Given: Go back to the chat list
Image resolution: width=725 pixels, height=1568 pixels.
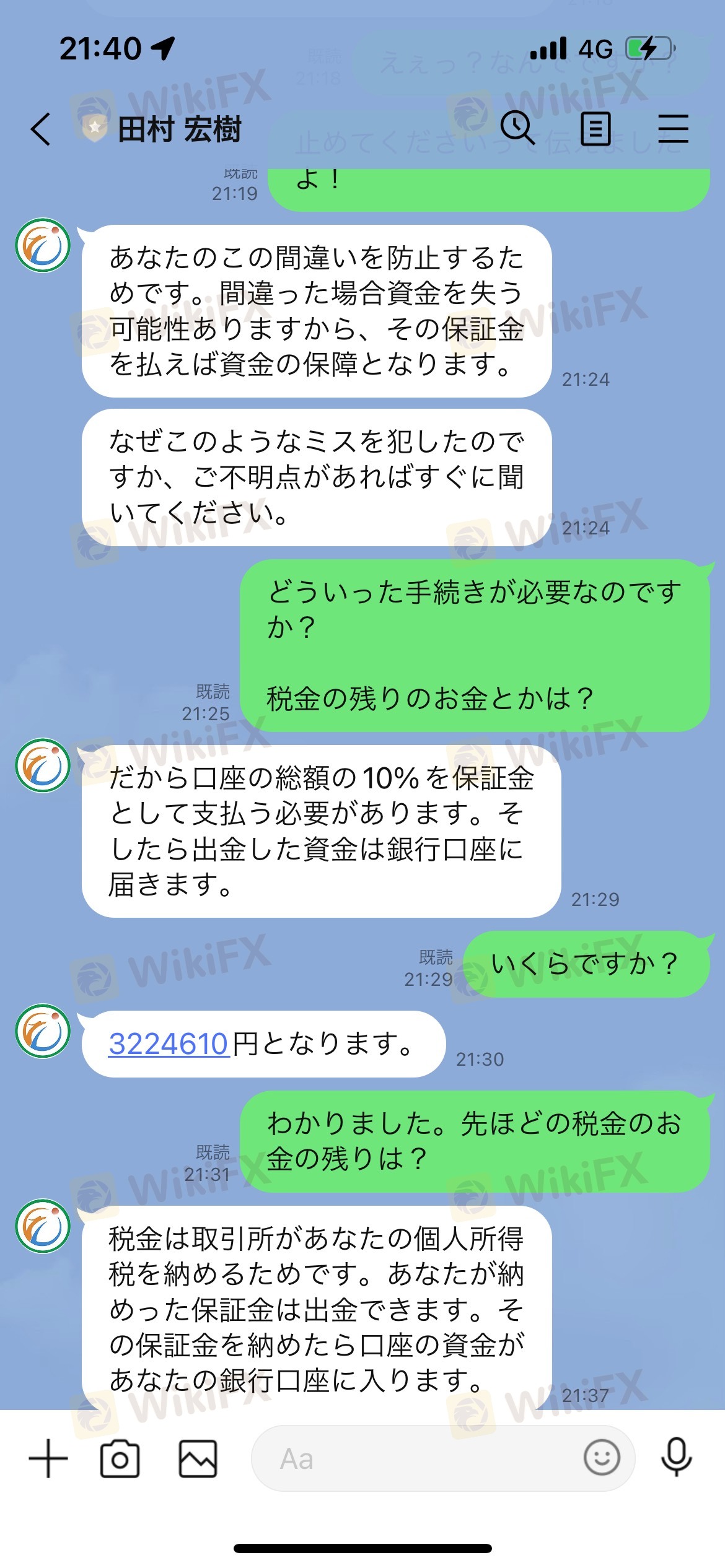Looking at the screenshot, I should click(41, 129).
